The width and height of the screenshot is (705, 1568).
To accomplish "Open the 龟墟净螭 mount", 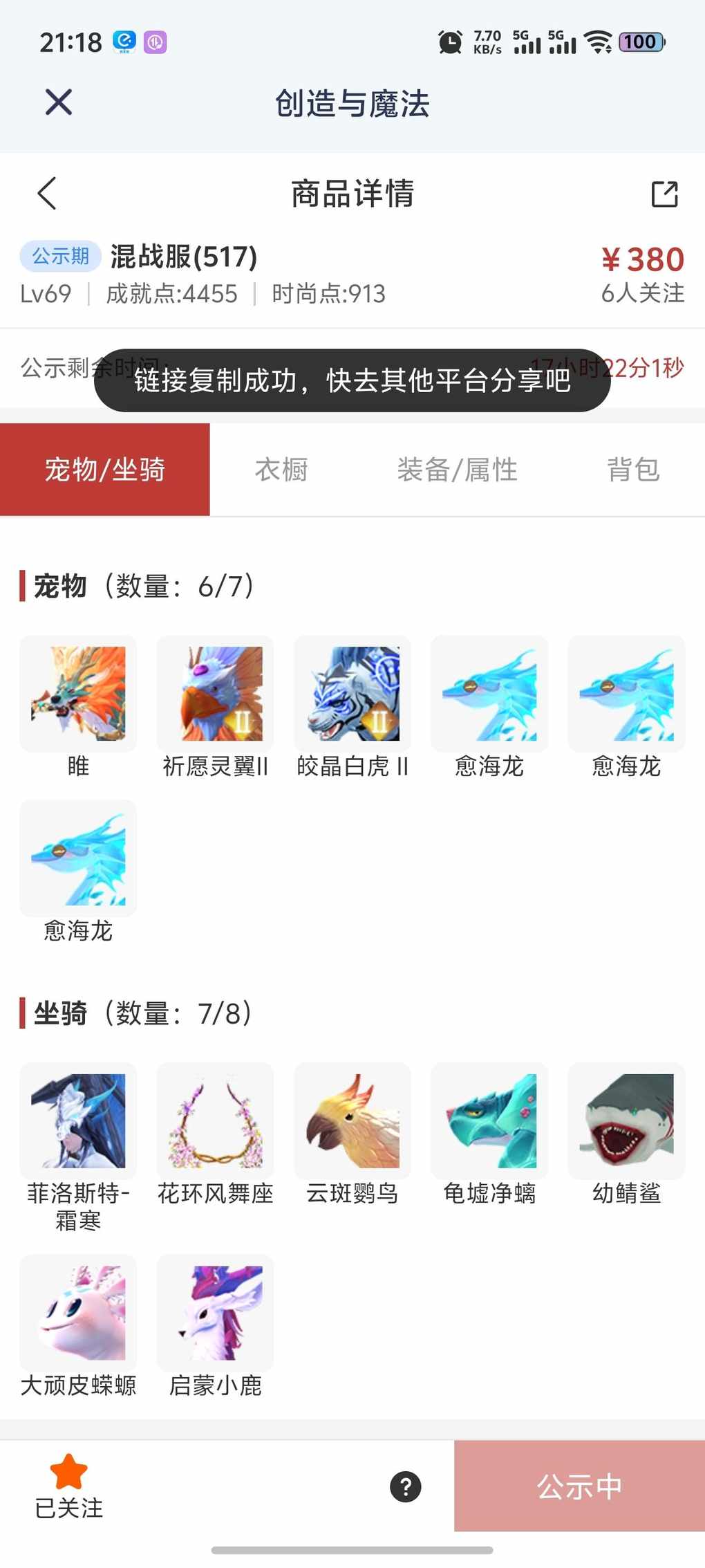I will (489, 1120).
